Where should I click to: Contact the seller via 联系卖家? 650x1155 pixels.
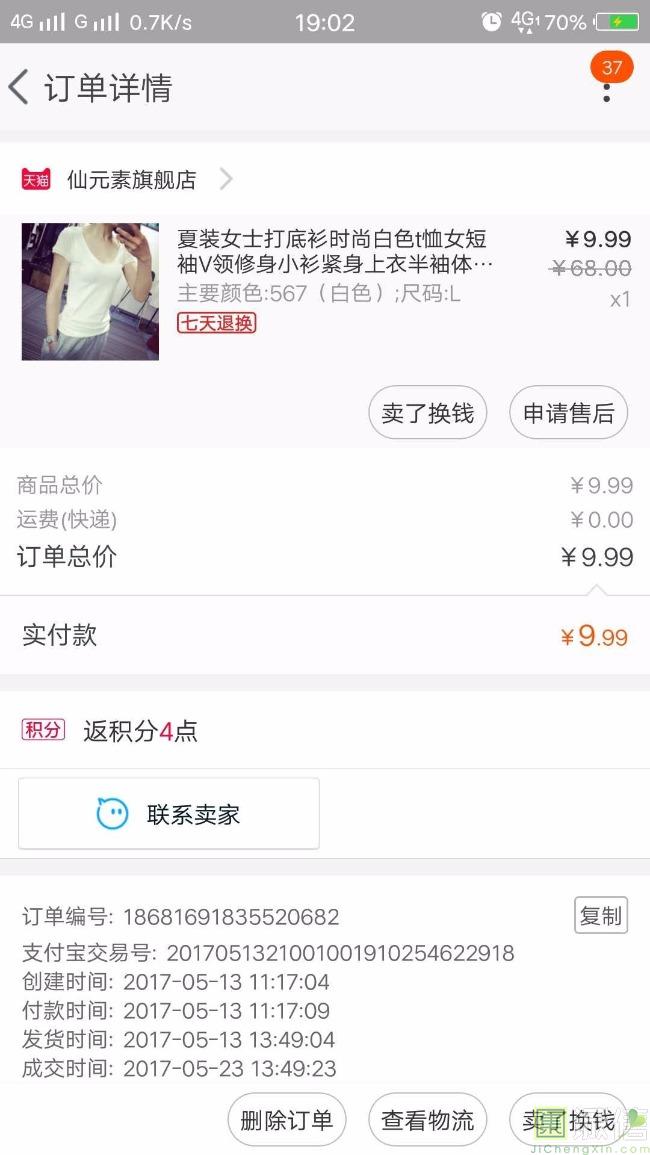click(169, 814)
